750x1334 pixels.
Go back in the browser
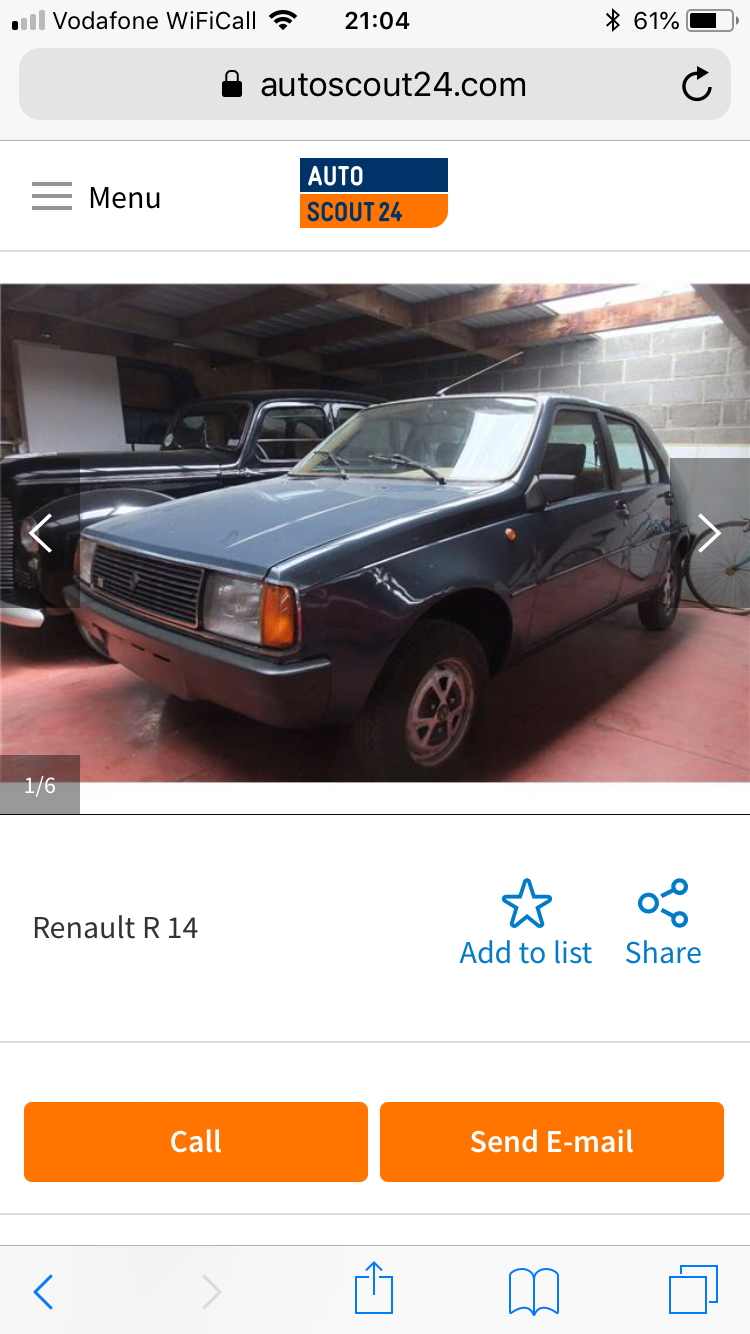point(43,1291)
